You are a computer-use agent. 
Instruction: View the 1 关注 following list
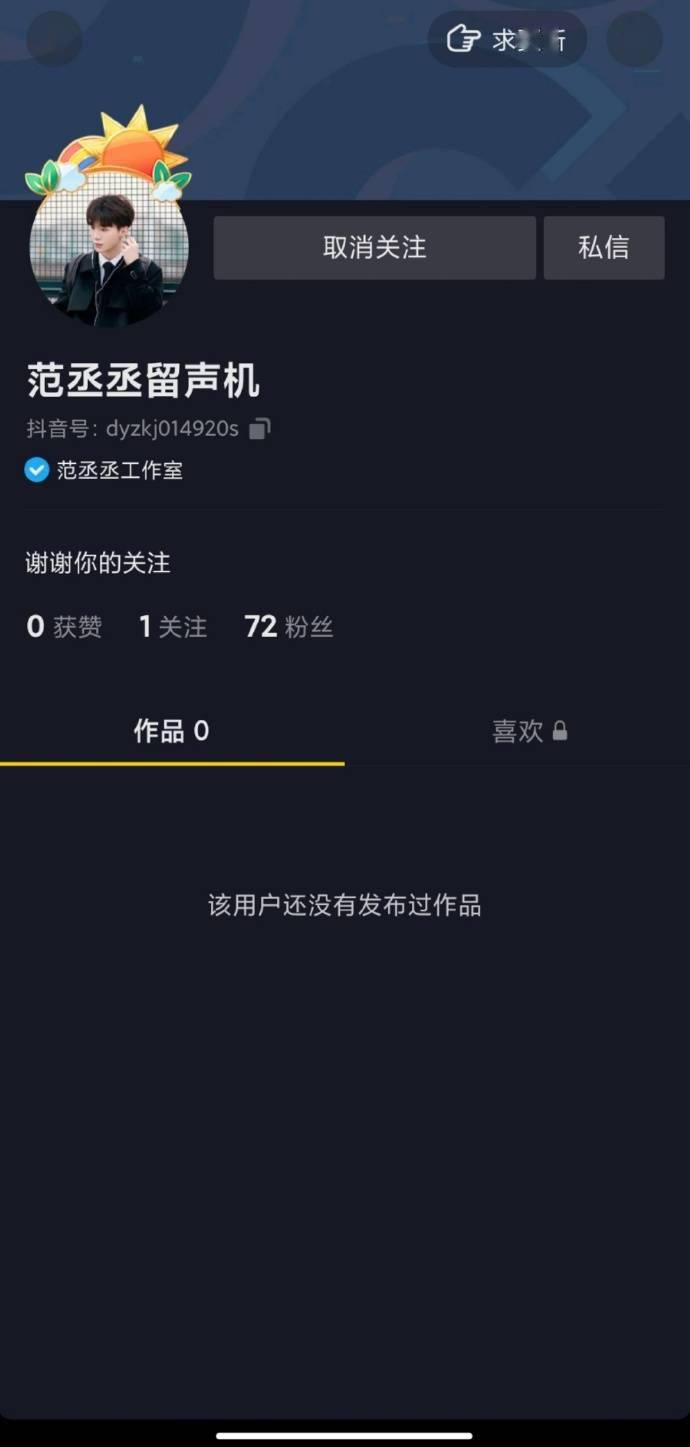tap(172, 627)
